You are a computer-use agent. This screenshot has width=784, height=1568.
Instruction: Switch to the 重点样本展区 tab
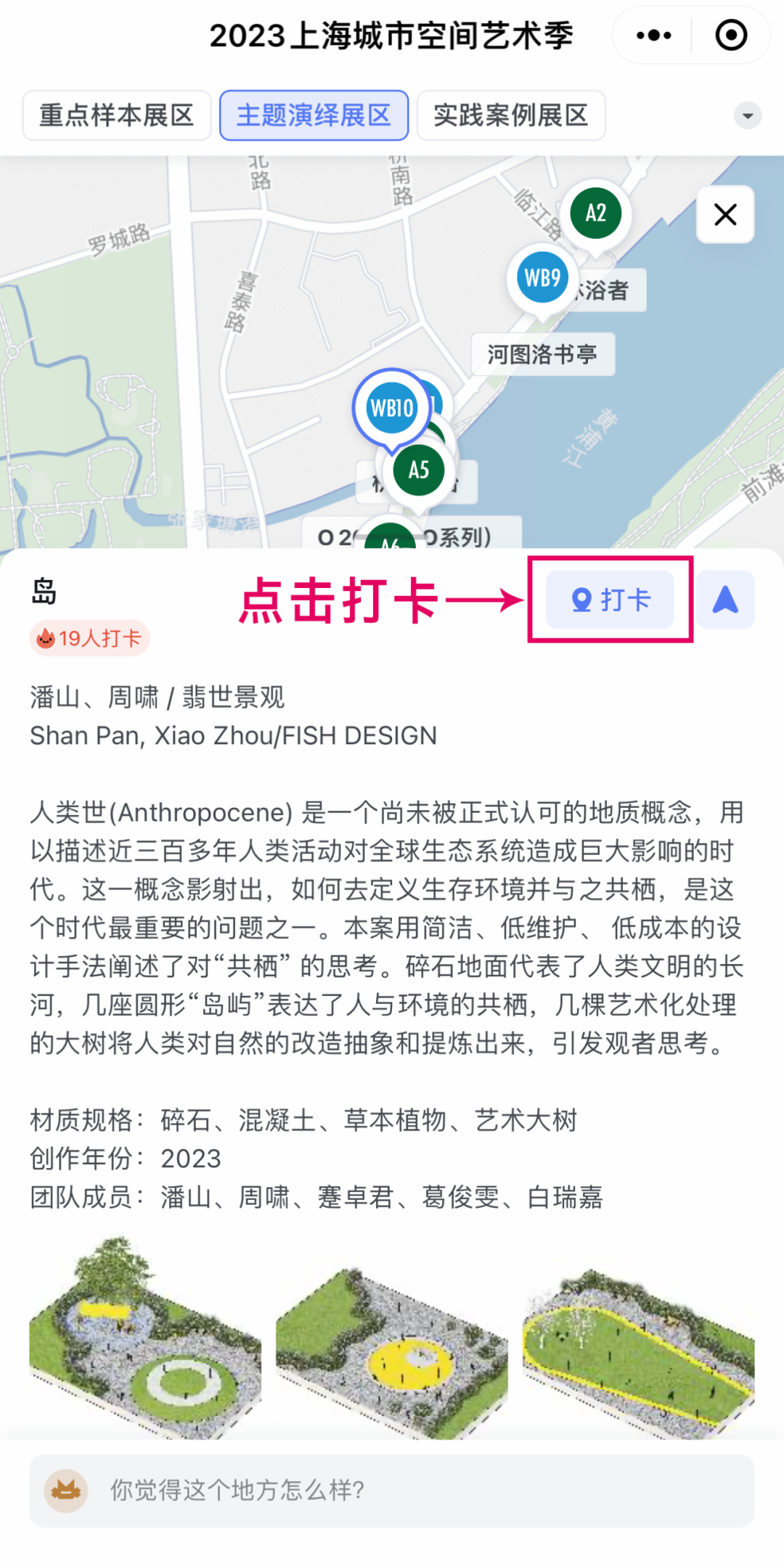(116, 115)
